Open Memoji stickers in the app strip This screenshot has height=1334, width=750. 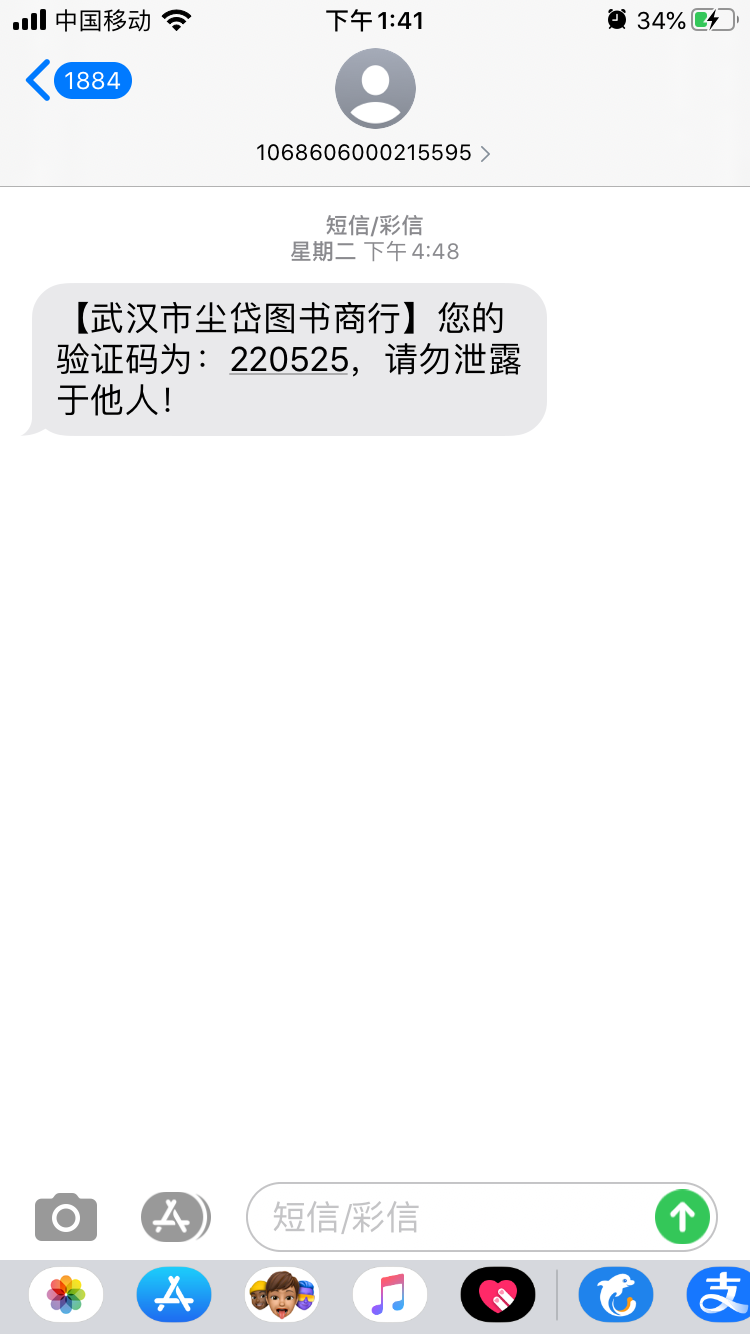pyautogui.click(x=282, y=1295)
